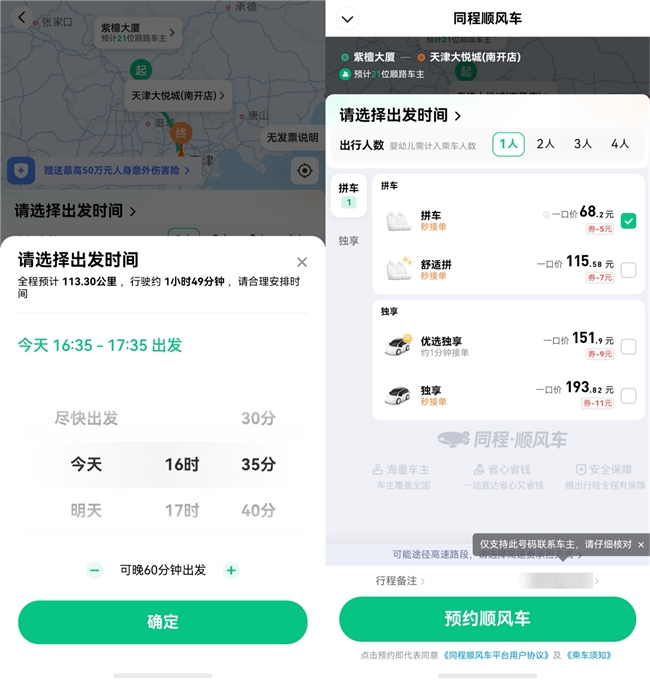Open the 同程顺风车平台用户协议 link
This screenshot has height=683, width=650.
tap(496, 655)
